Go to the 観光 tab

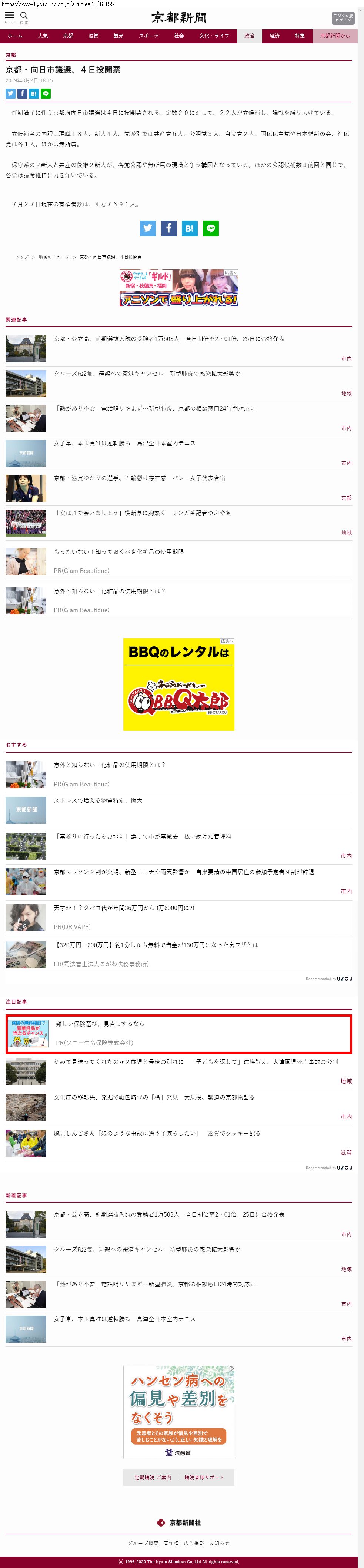[x=118, y=36]
